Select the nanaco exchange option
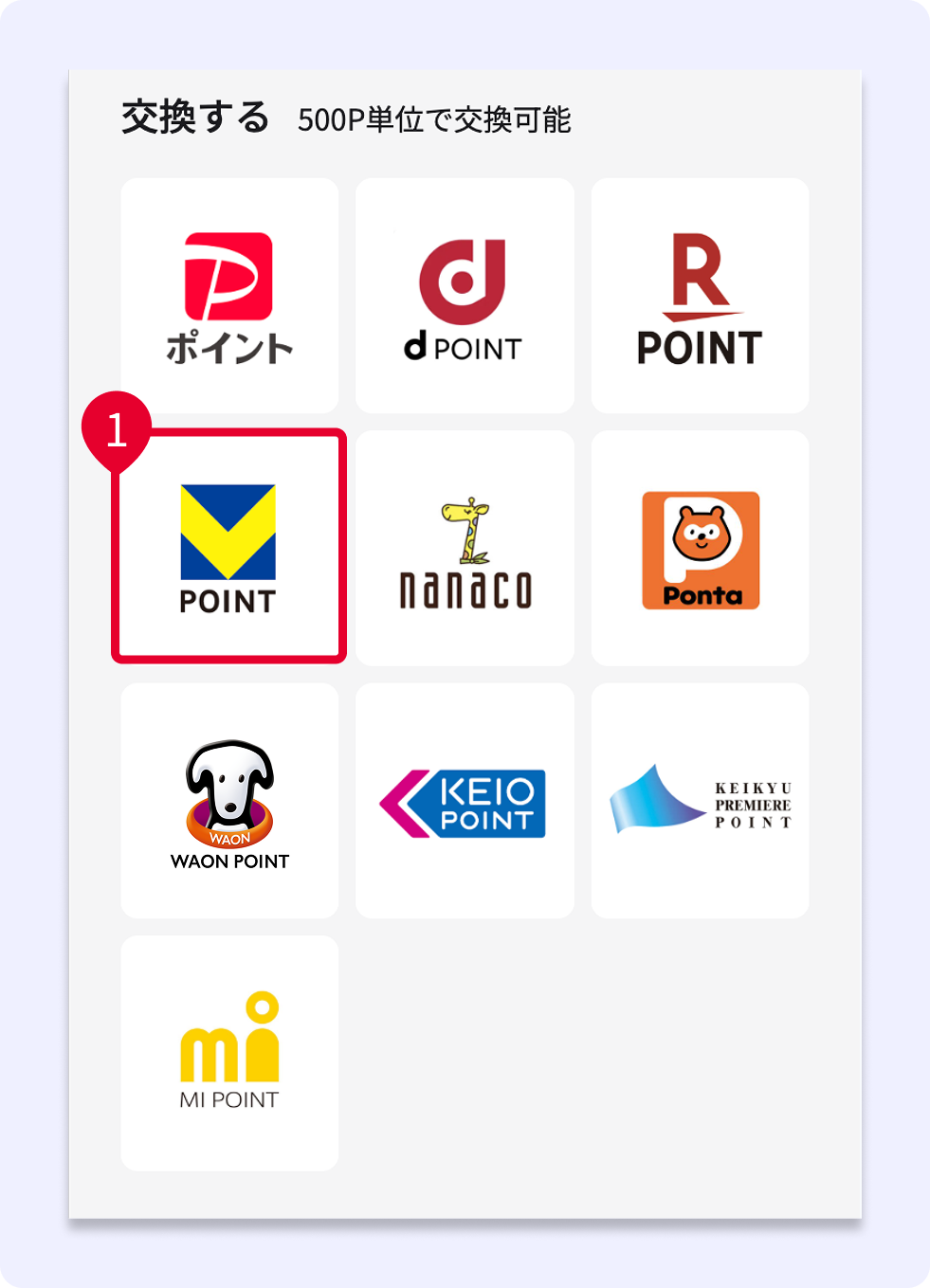 (x=465, y=549)
